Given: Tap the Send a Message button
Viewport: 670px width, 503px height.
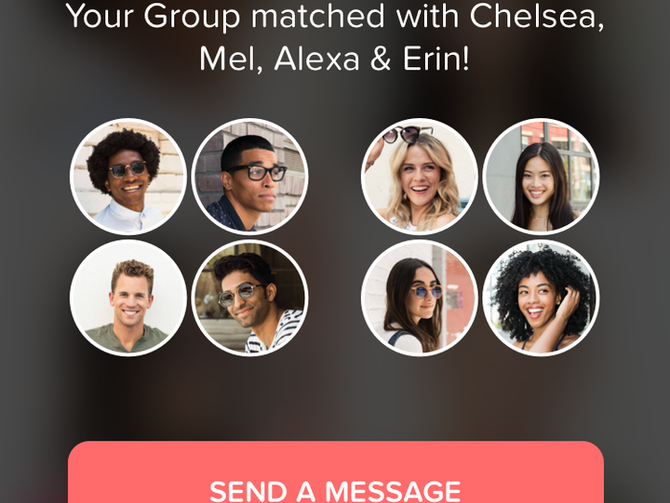Looking at the screenshot, I should coord(335,478).
